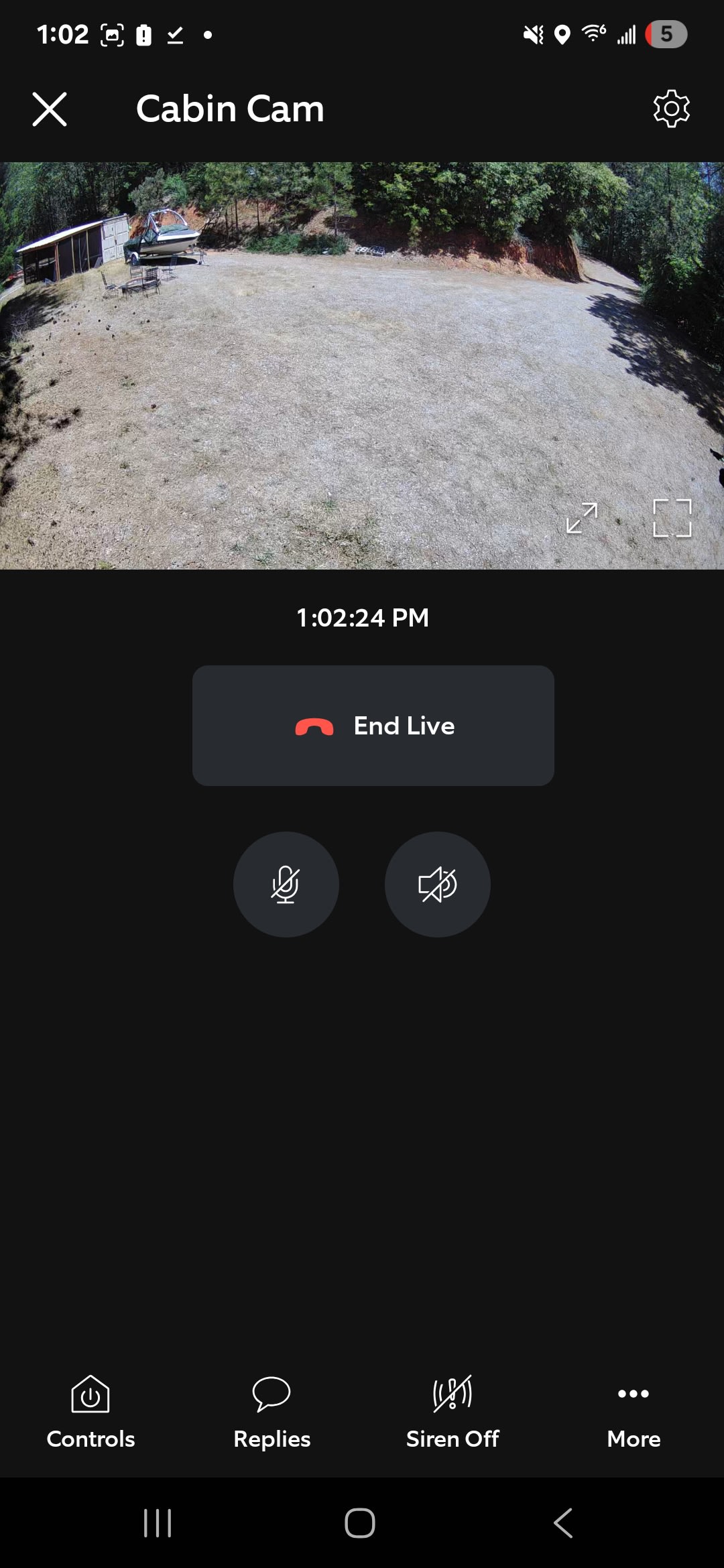Image resolution: width=724 pixels, height=1568 pixels.
Task: Open Cabin Cam settings gear
Action: click(671, 109)
